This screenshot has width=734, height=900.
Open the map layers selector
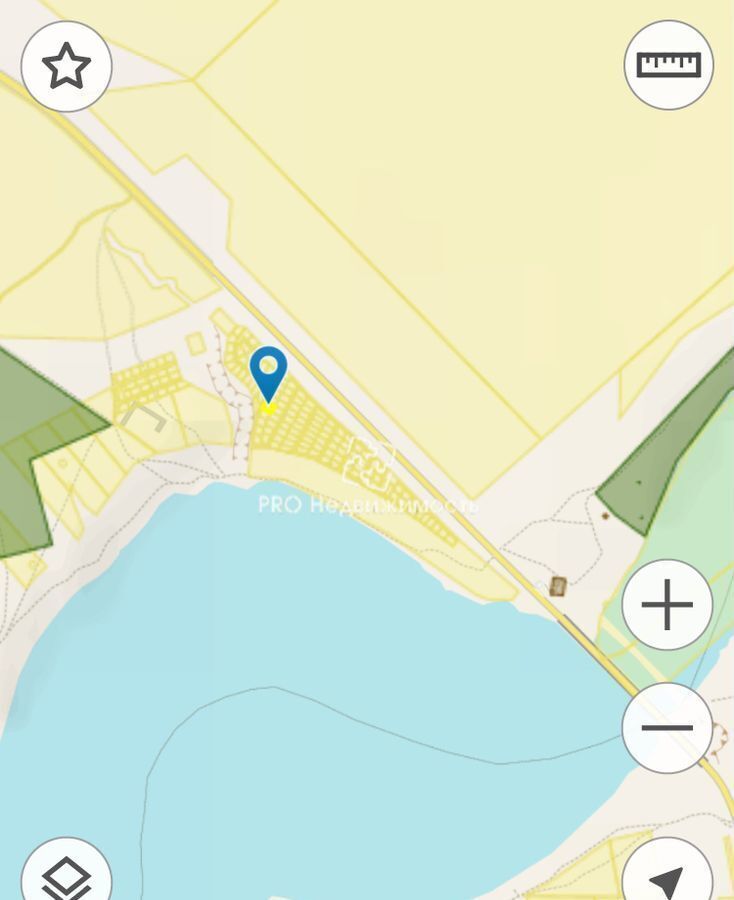66,875
